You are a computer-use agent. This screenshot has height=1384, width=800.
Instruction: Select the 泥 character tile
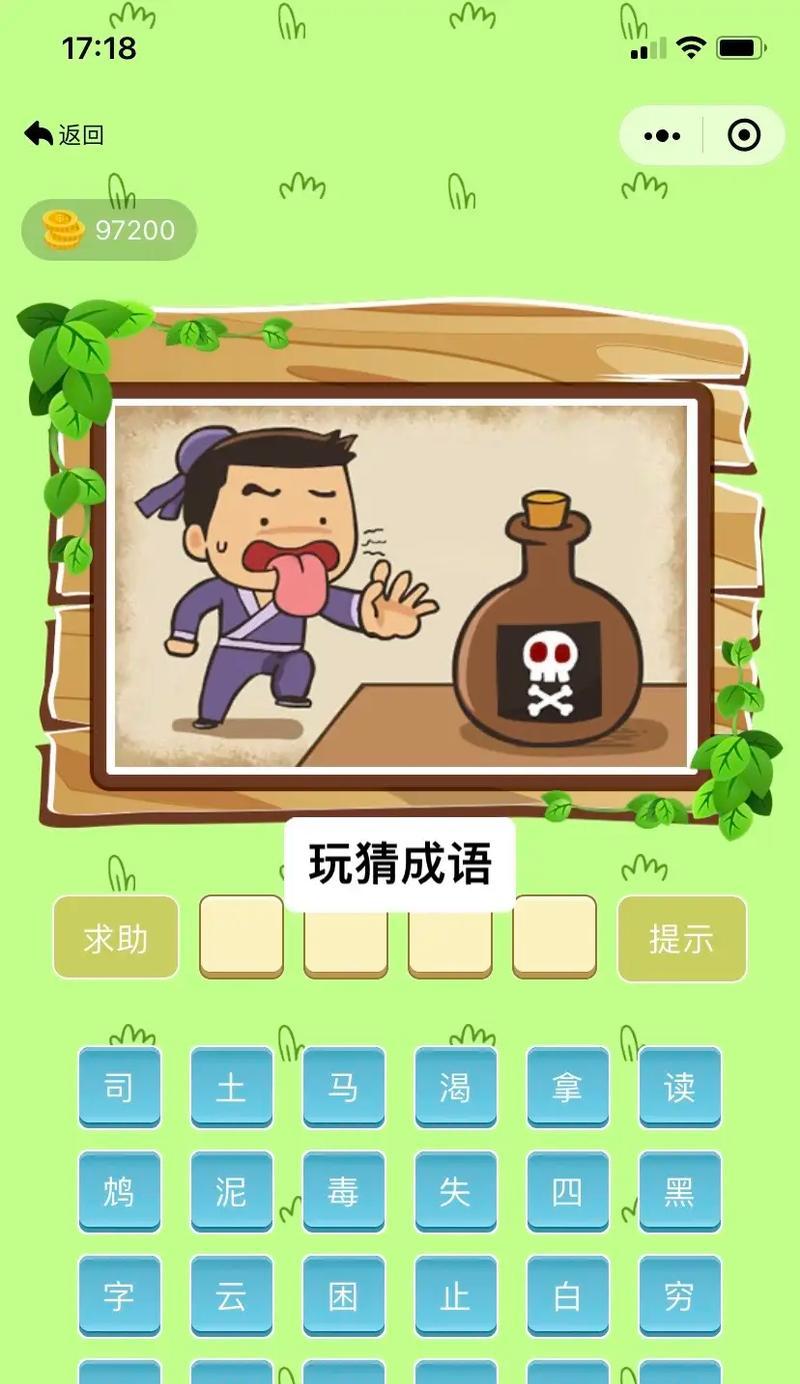coord(231,1191)
